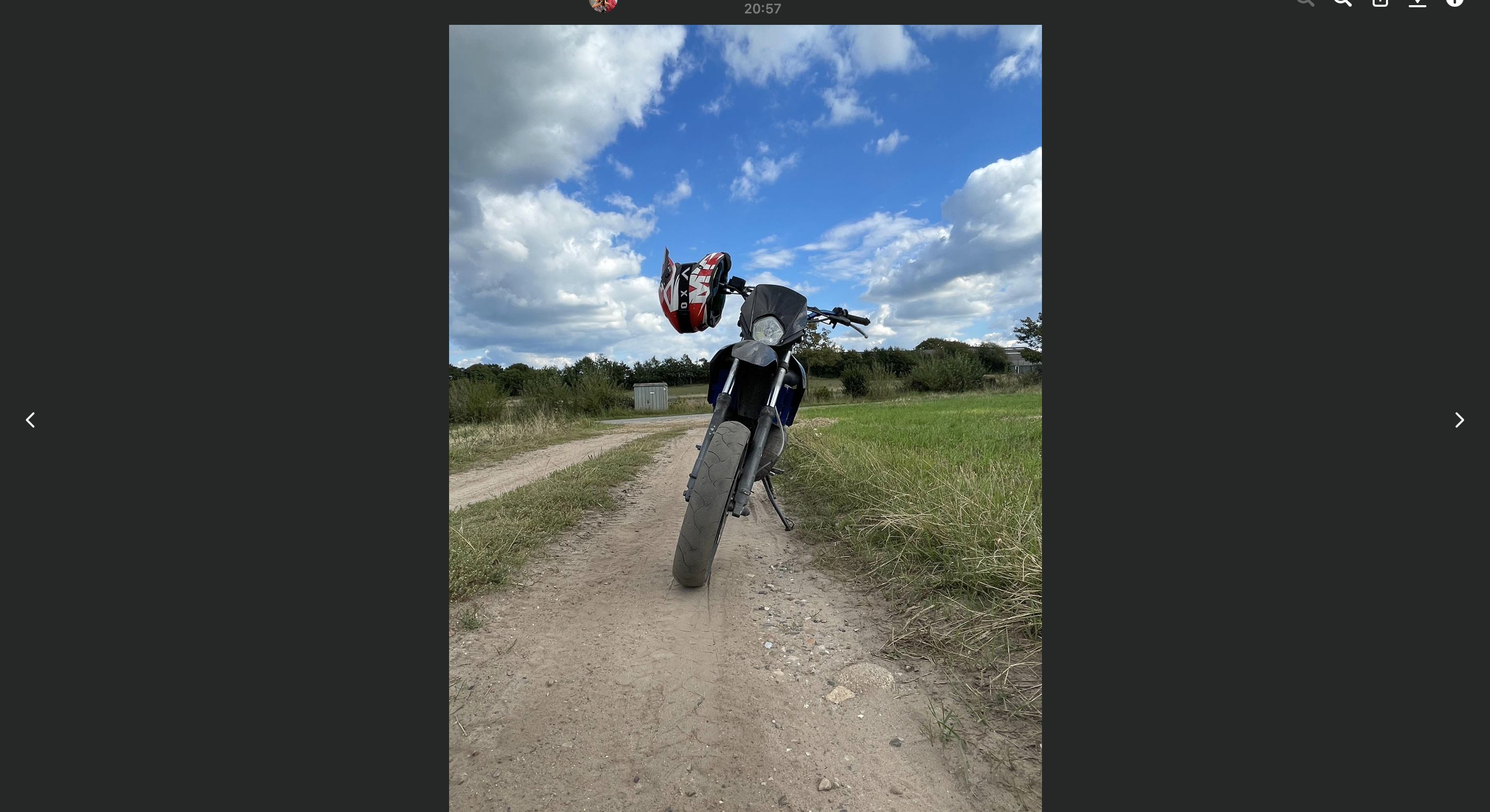Open the photo info icon
Viewport: 1490px width, 812px height.
coord(1455,2)
